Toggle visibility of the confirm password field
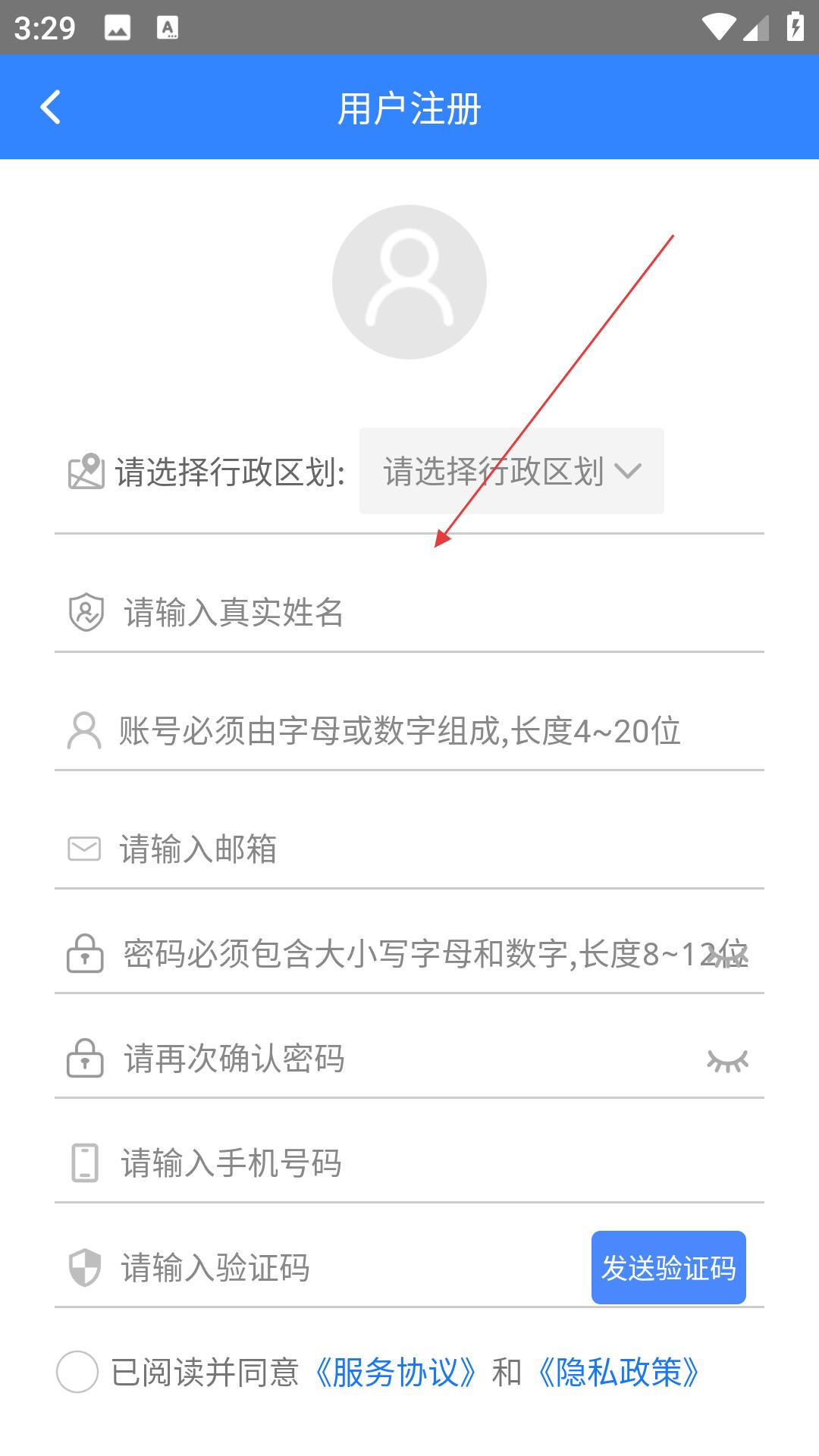Image resolution: width=819 pixels, height=1456 pixels. 728,1060
